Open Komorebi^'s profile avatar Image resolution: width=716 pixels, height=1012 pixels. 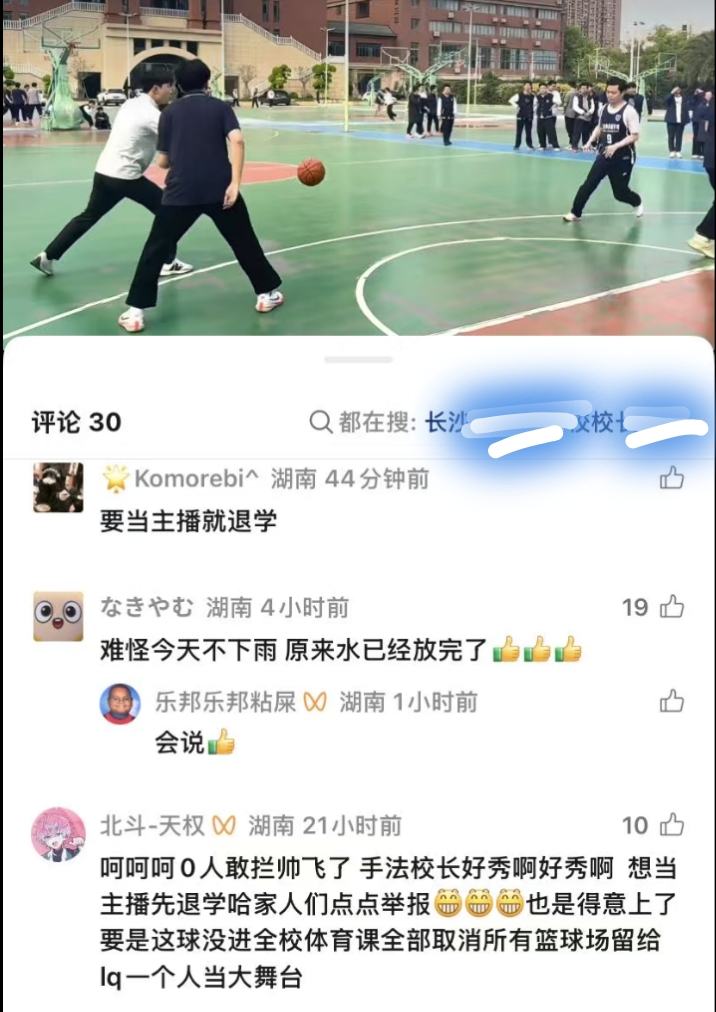click(58, 488)
